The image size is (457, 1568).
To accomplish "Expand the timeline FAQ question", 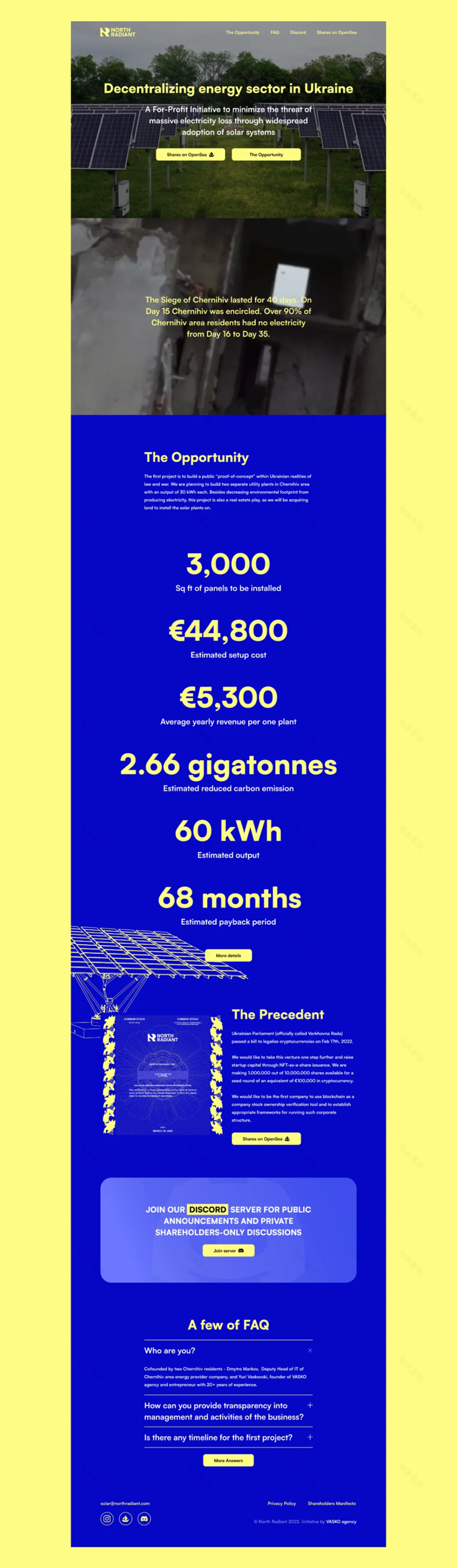I will (x=310, y=1437).
